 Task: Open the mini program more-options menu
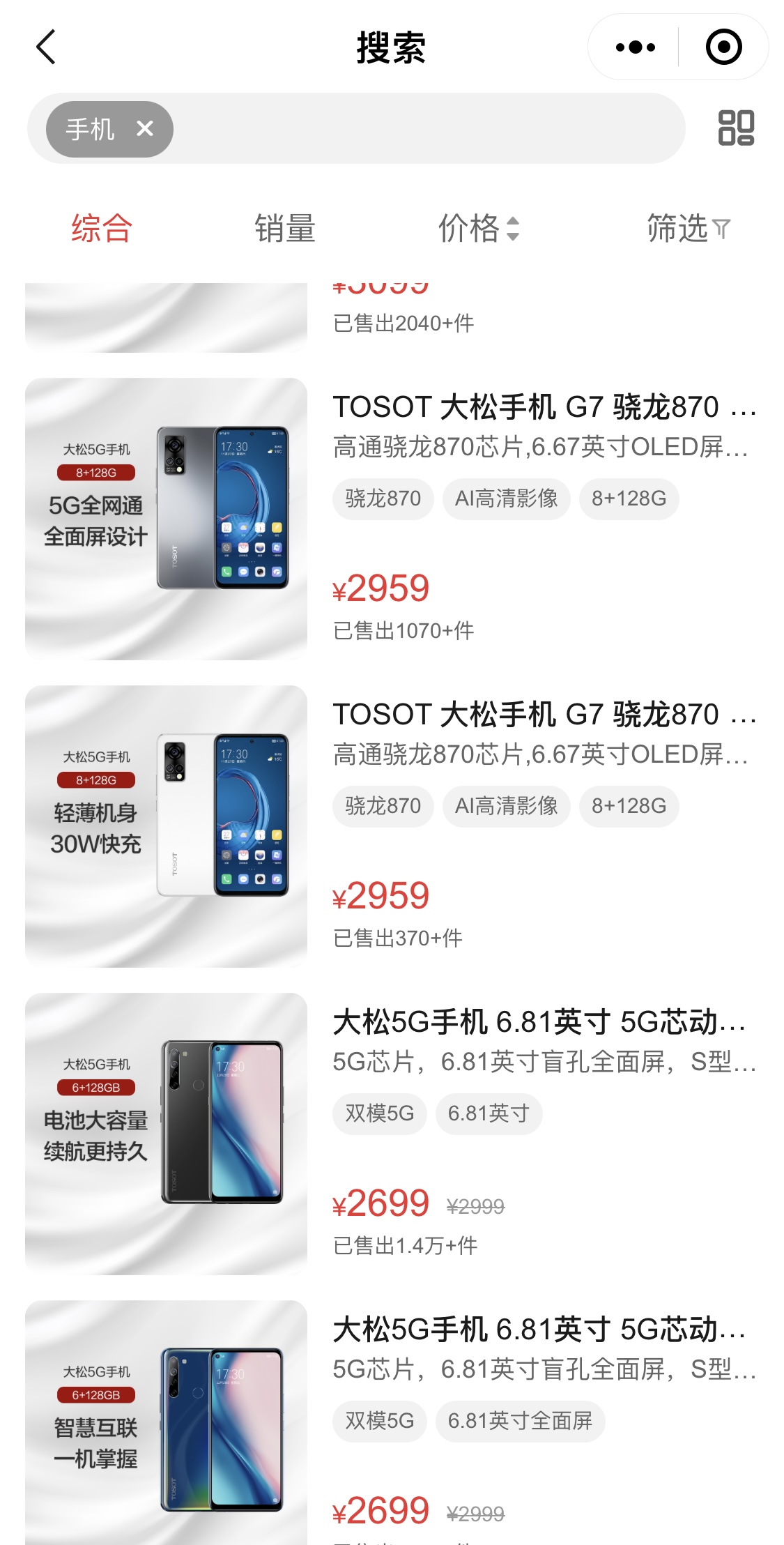click(x=635, y=47)
